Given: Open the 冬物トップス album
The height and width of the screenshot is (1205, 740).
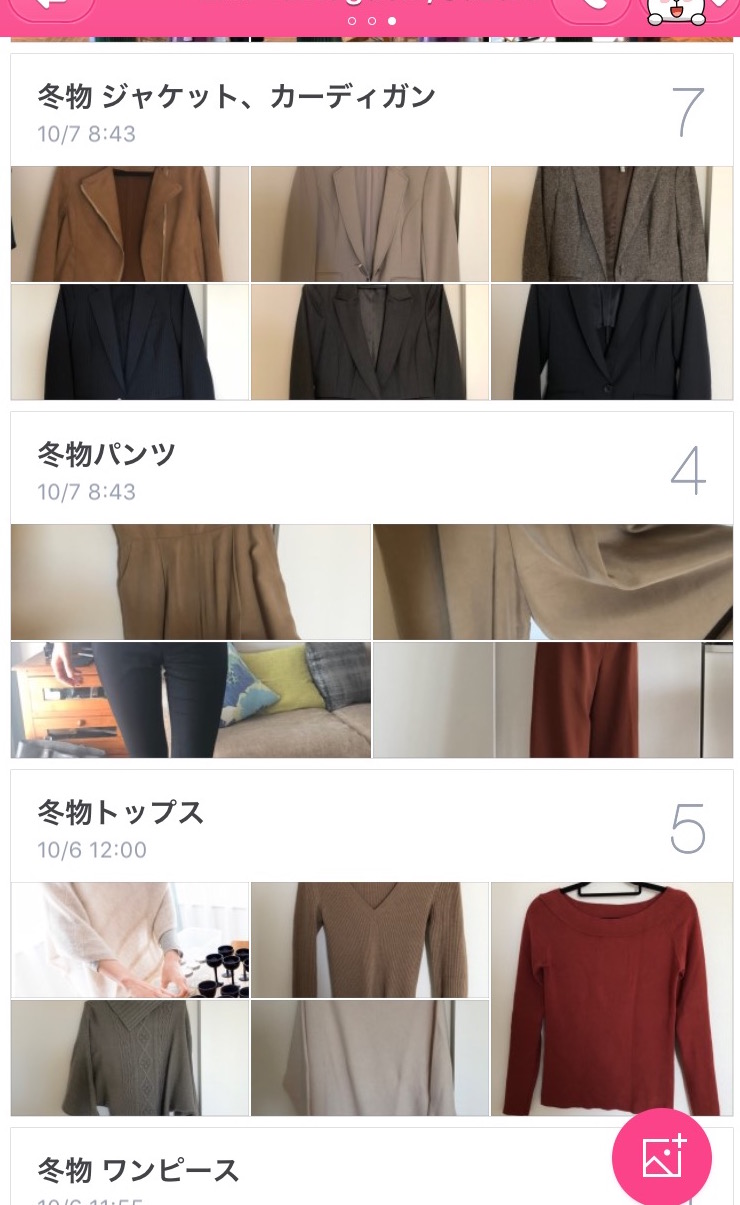Looking at the screenshot, I should pos(121,813).
